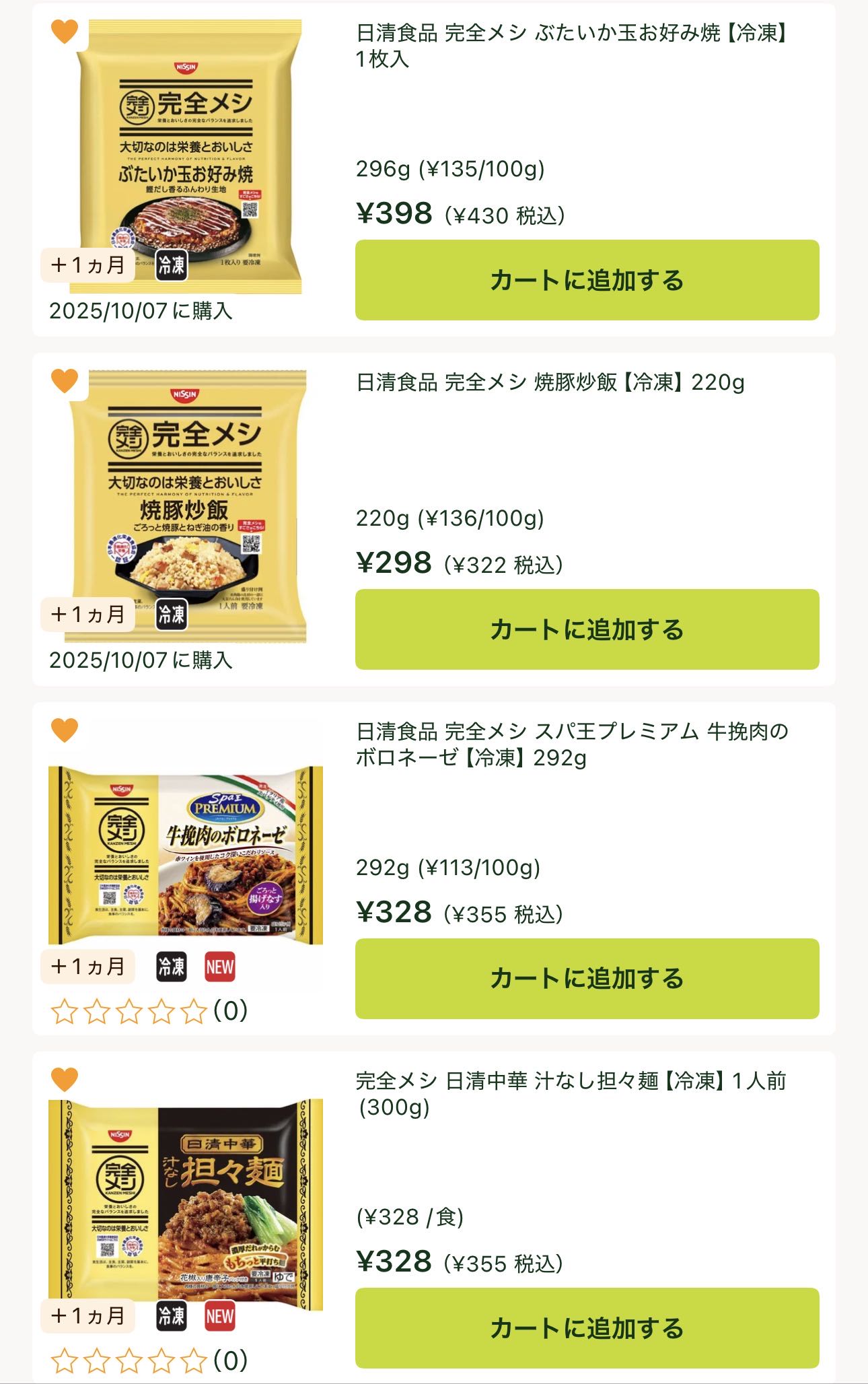
Task: Add 汁なし担々麺 to the cart
Action: tap(587, 1328)
